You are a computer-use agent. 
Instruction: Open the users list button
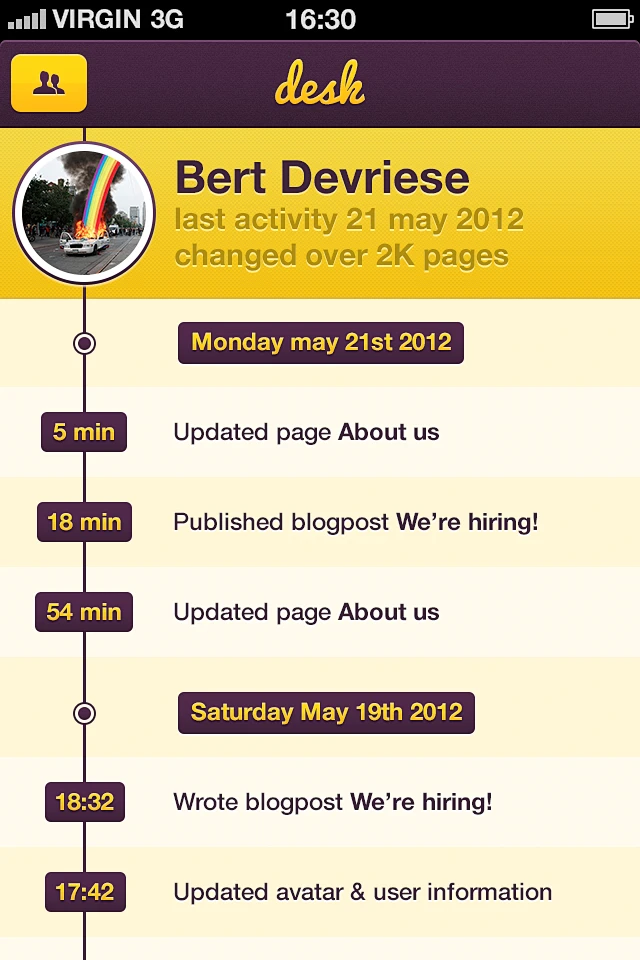point(49,83)
